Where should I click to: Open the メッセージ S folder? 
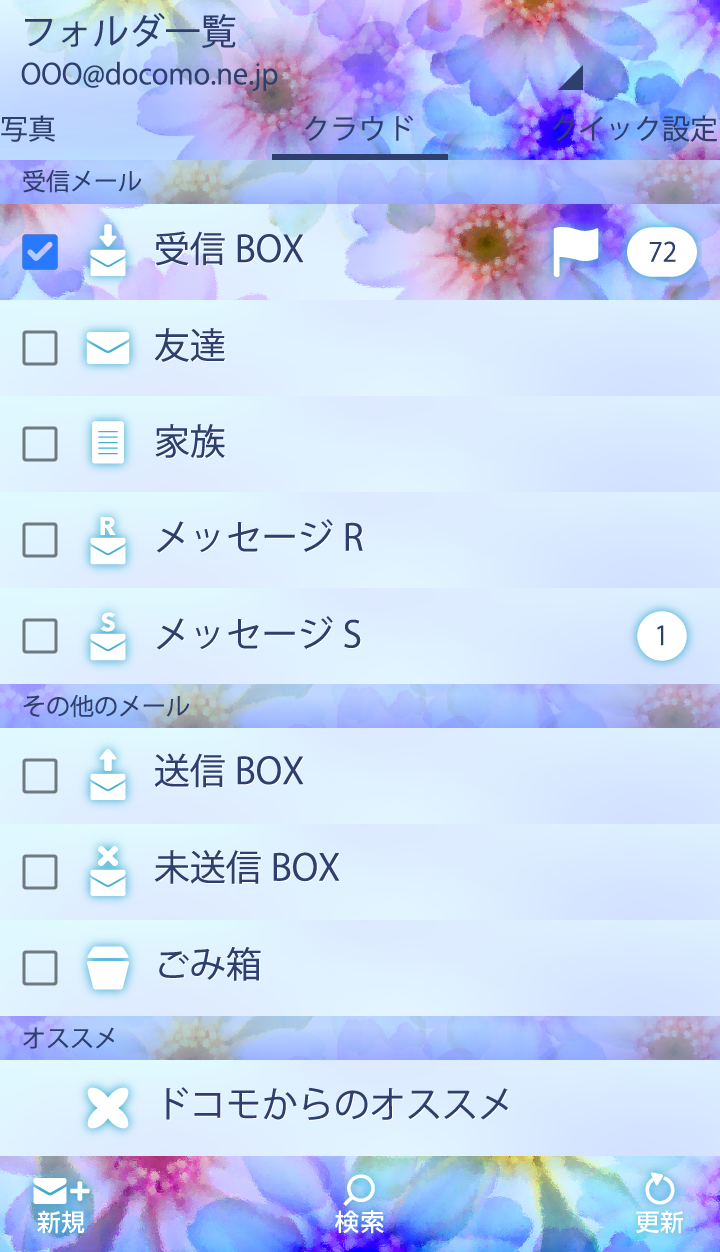pos(258,635)
